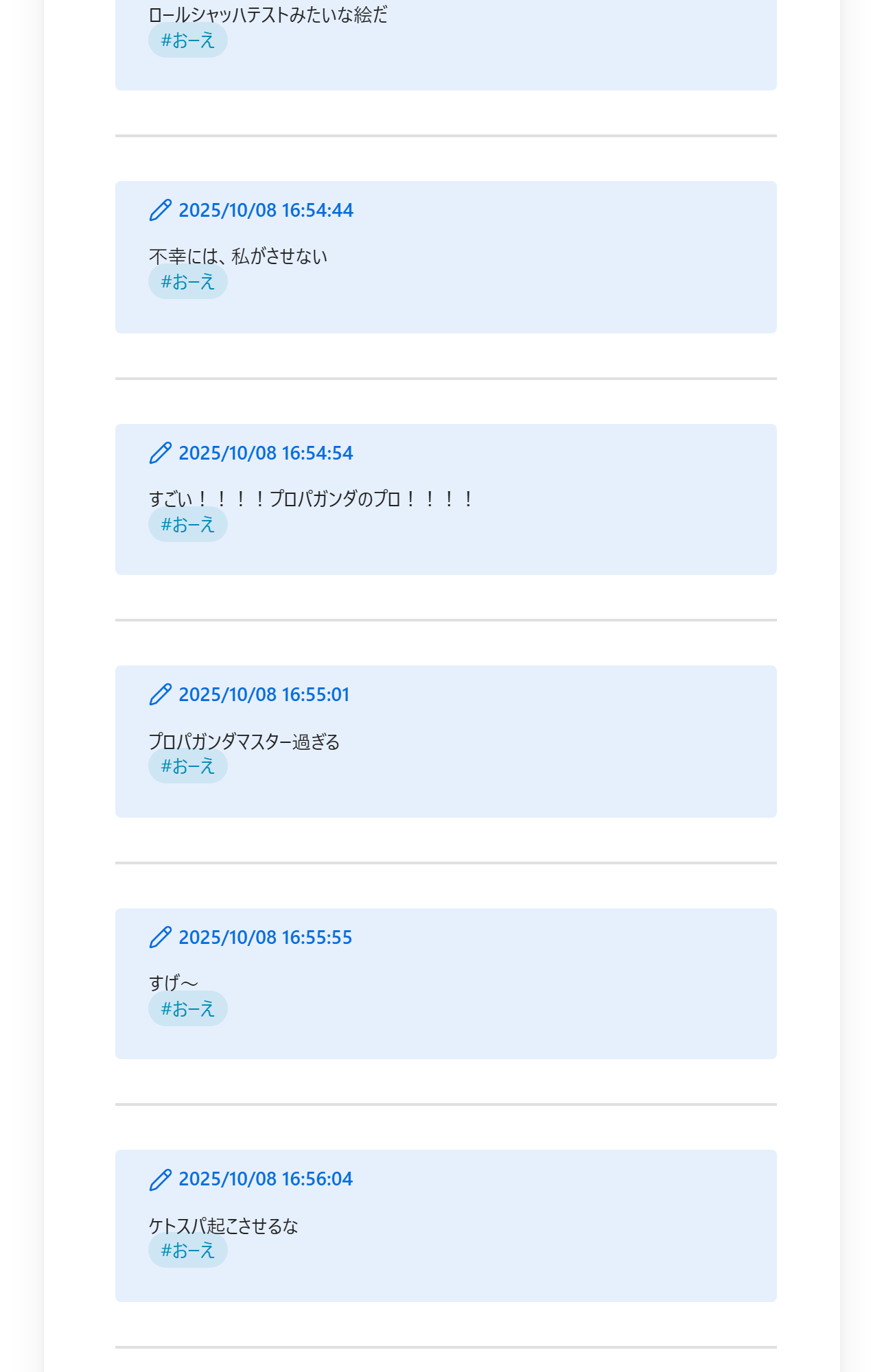Image resolution: width=873 pixels, height=1372 pixels.
Task: Open the 2025/10/08 16:56:04 timestamp link
Action: (x=266, y=1179)
